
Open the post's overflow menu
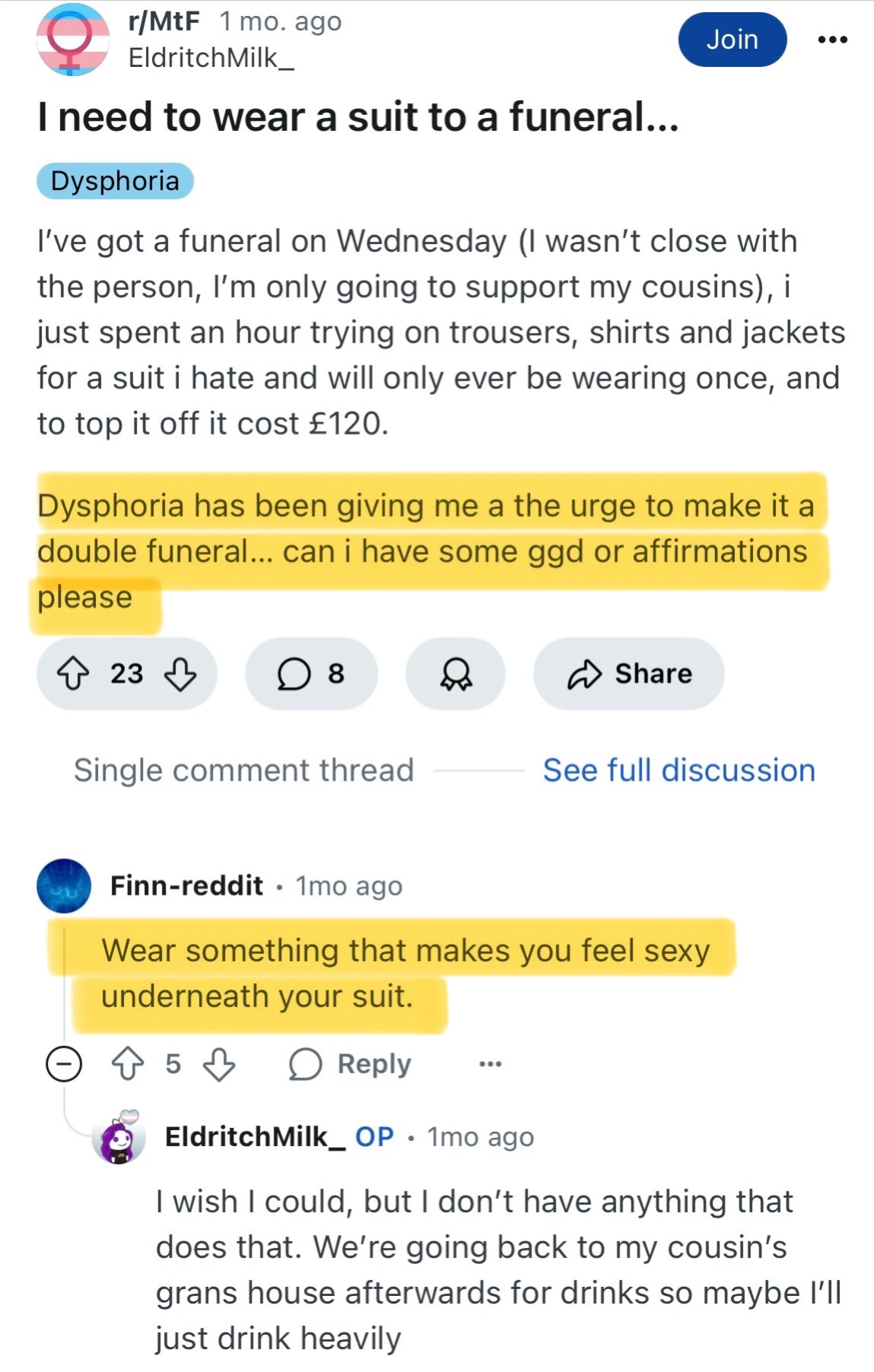(832, 40)
